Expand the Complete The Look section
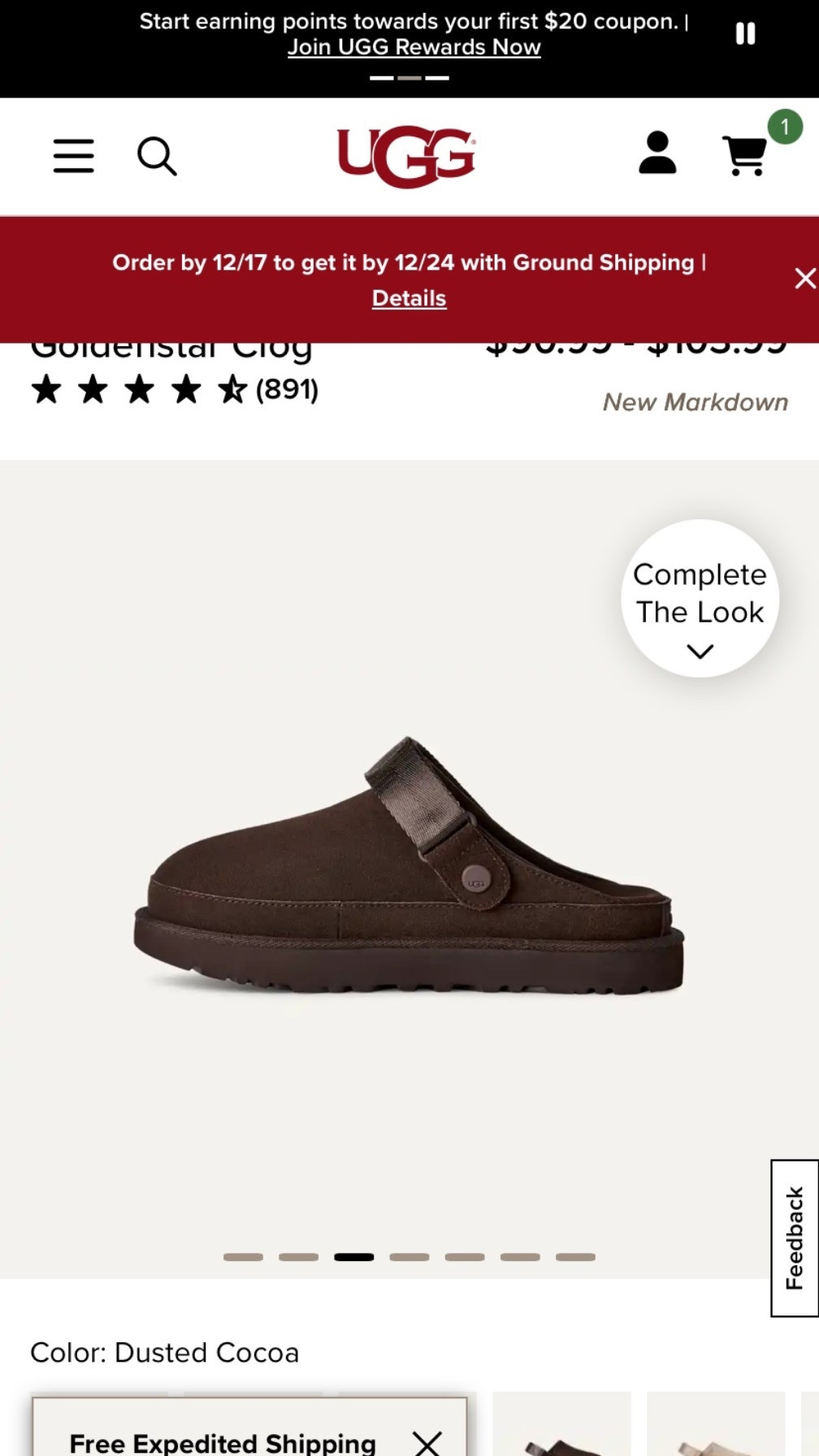The width and height of the screenshot is (819, 1456). (x=700, y=598)
